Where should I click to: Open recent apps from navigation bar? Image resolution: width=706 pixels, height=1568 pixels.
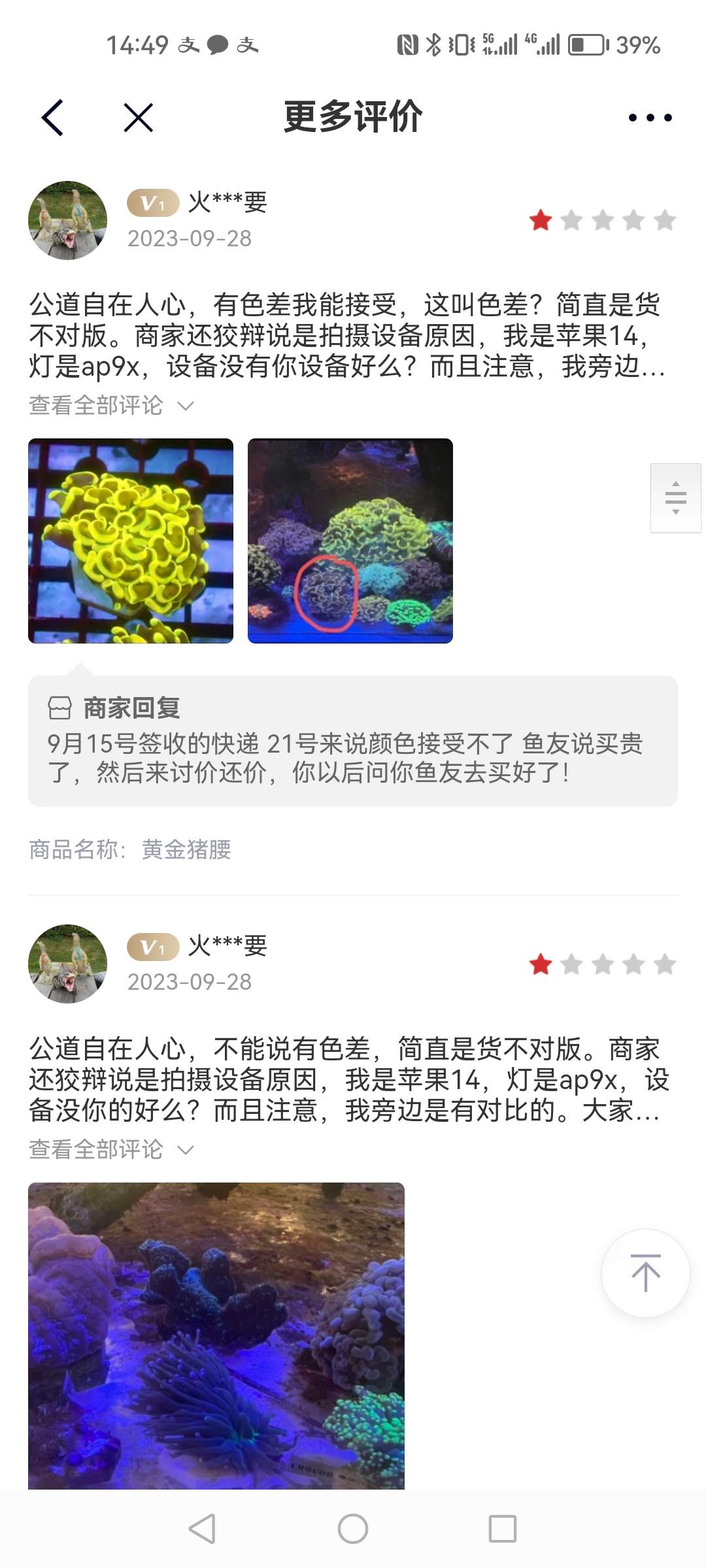503,1529
